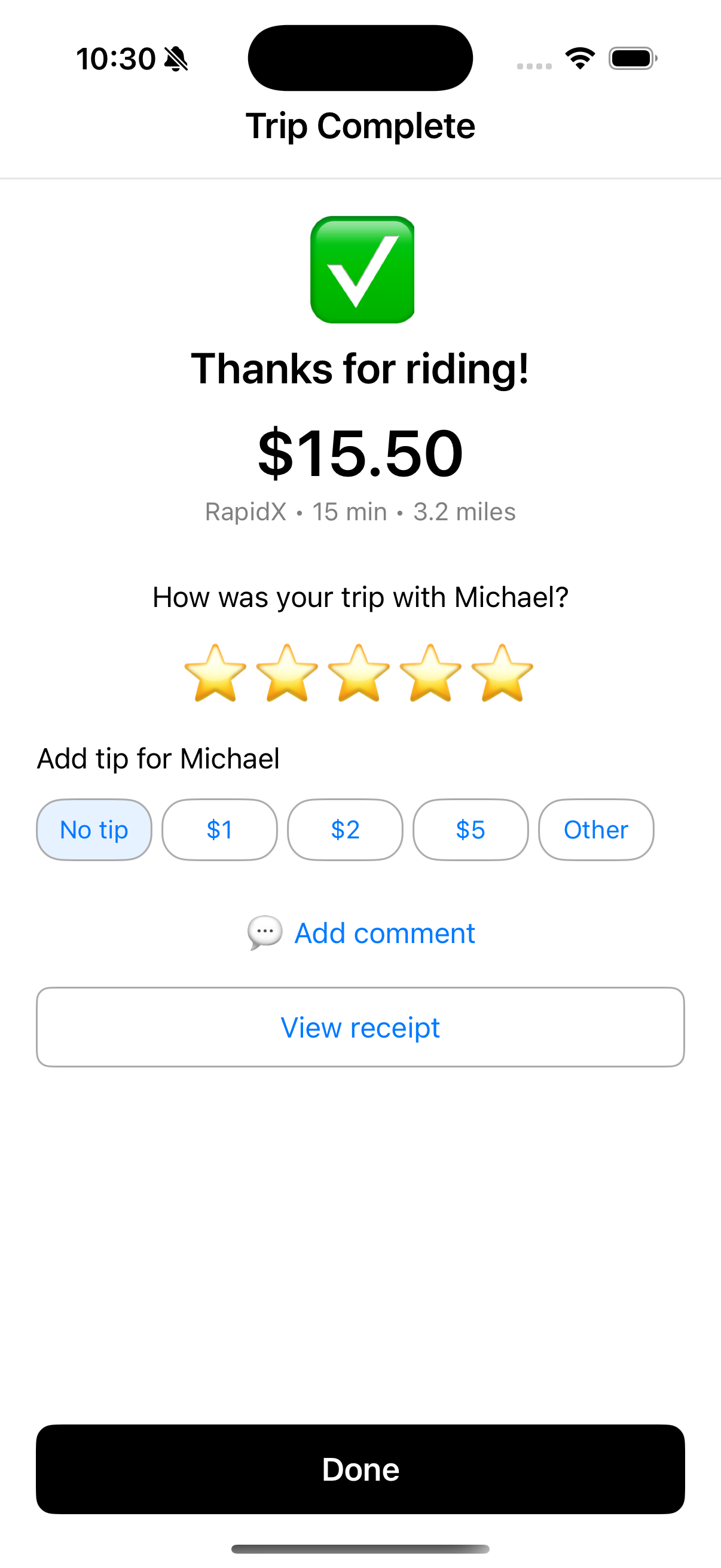Image resolution: width=721 pixels, height=1568 pixels.
Task: View the trip receipt
Action: tap(361, 1027)
